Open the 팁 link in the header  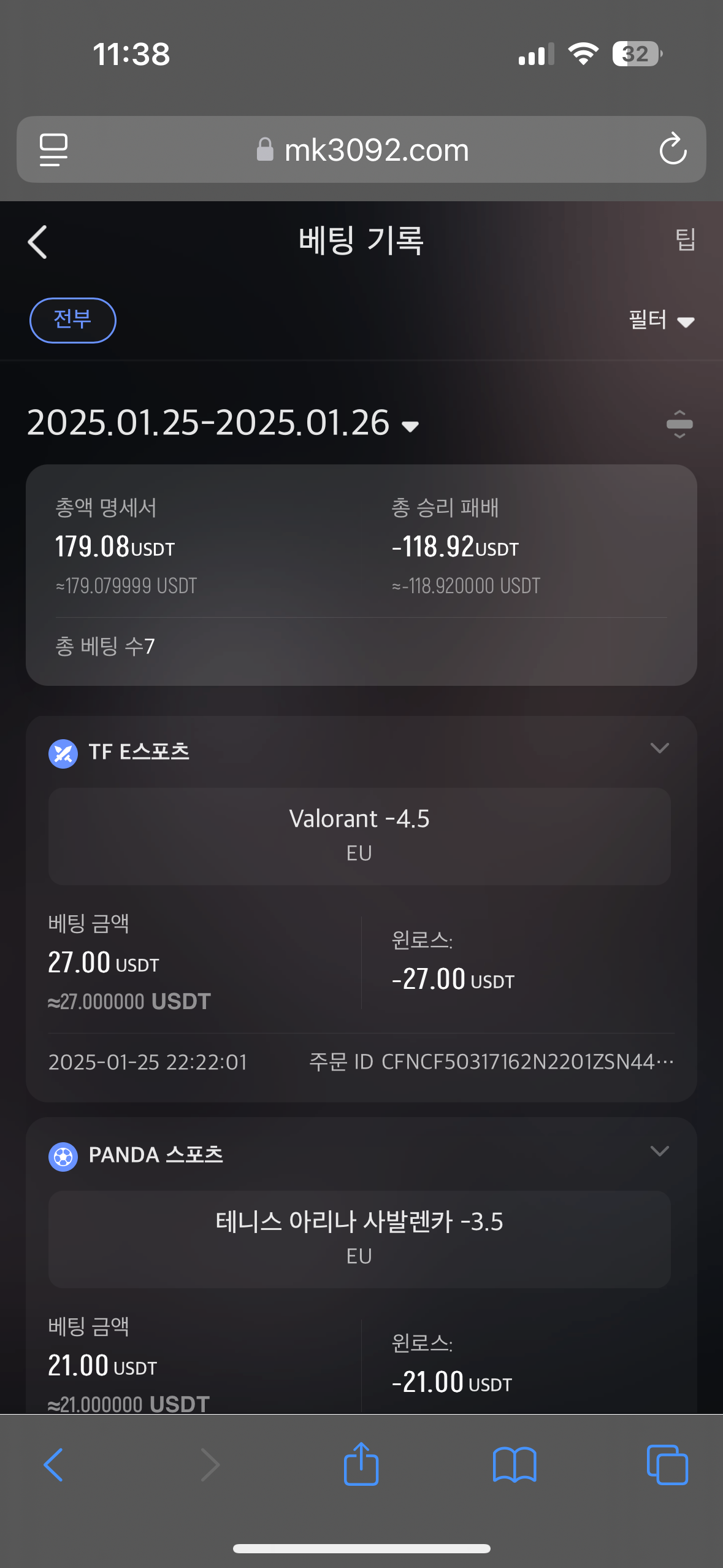[685, 239]
